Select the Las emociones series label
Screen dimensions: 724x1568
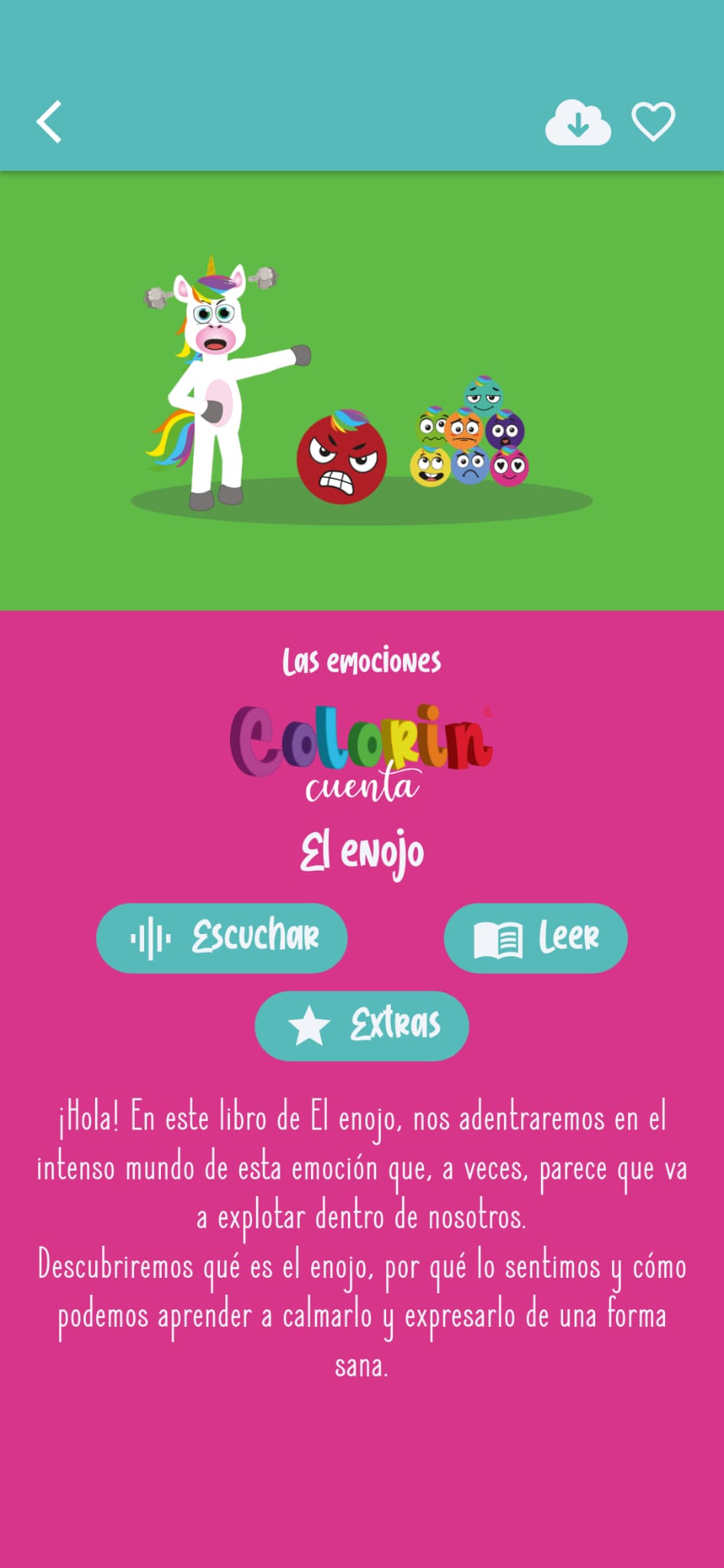[362, 660]
